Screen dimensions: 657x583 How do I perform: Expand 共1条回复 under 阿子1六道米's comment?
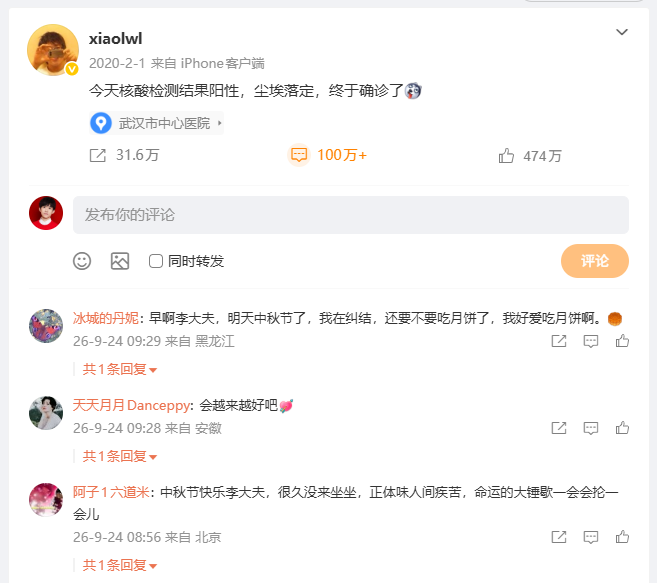coord(119,565)
